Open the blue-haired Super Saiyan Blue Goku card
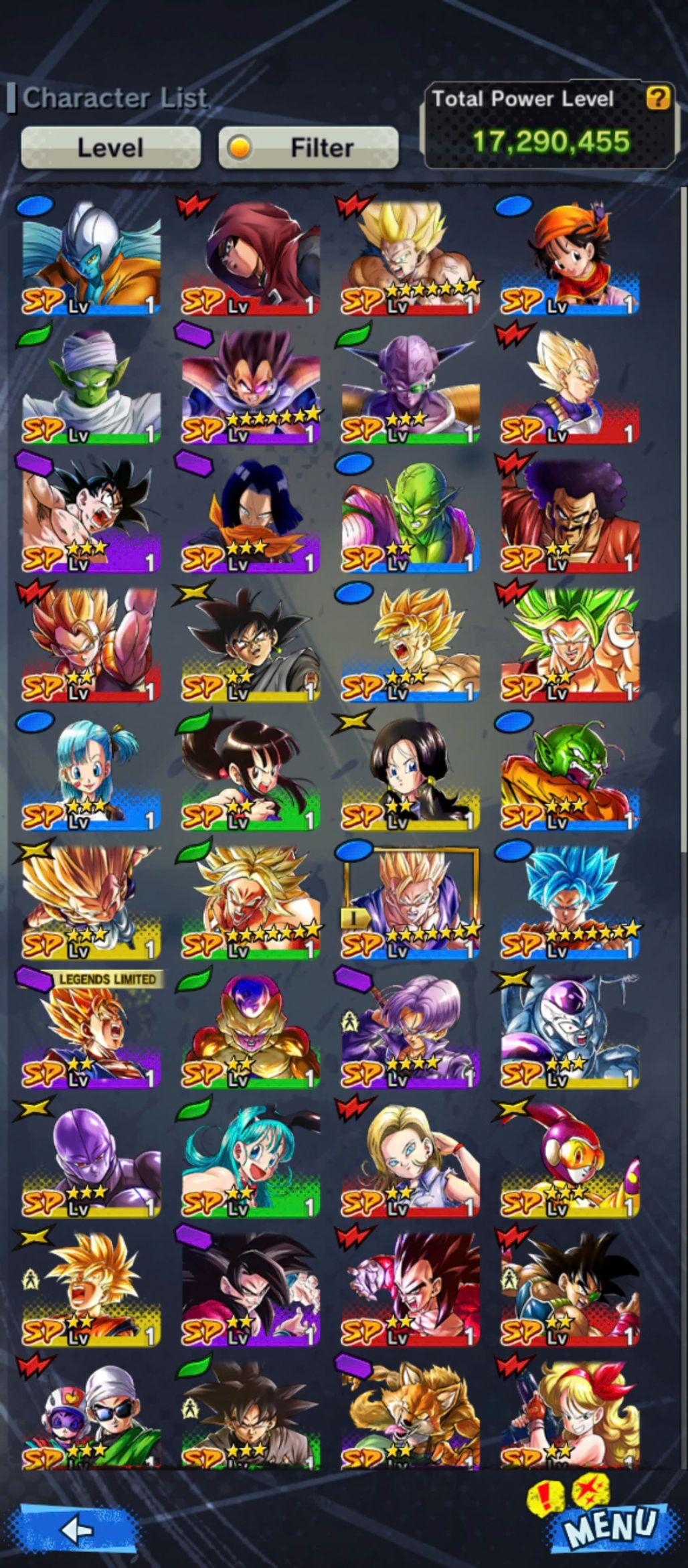The image size is (688, 1568). tap(570, 903)
